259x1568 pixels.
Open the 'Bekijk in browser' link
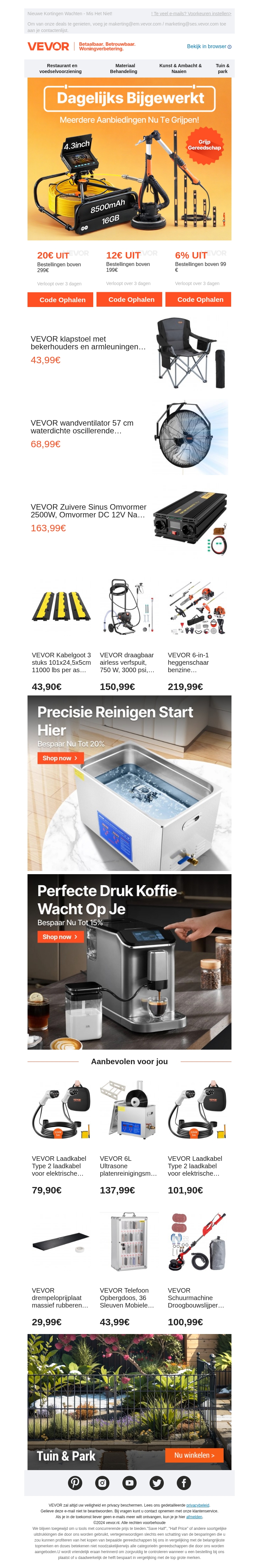click(x=208, y=46)
